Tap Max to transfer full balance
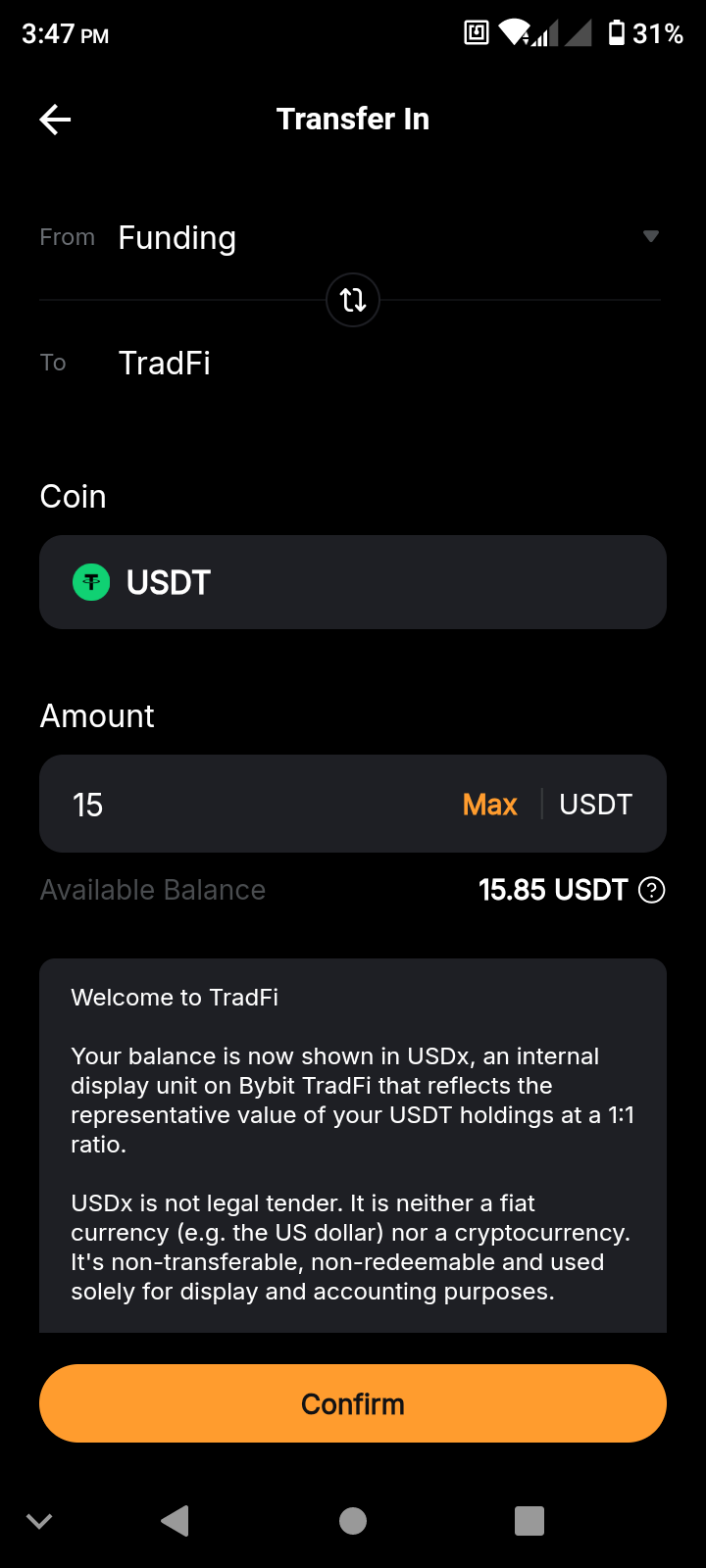Screen dimensions: 706x1568 point(489,804)
